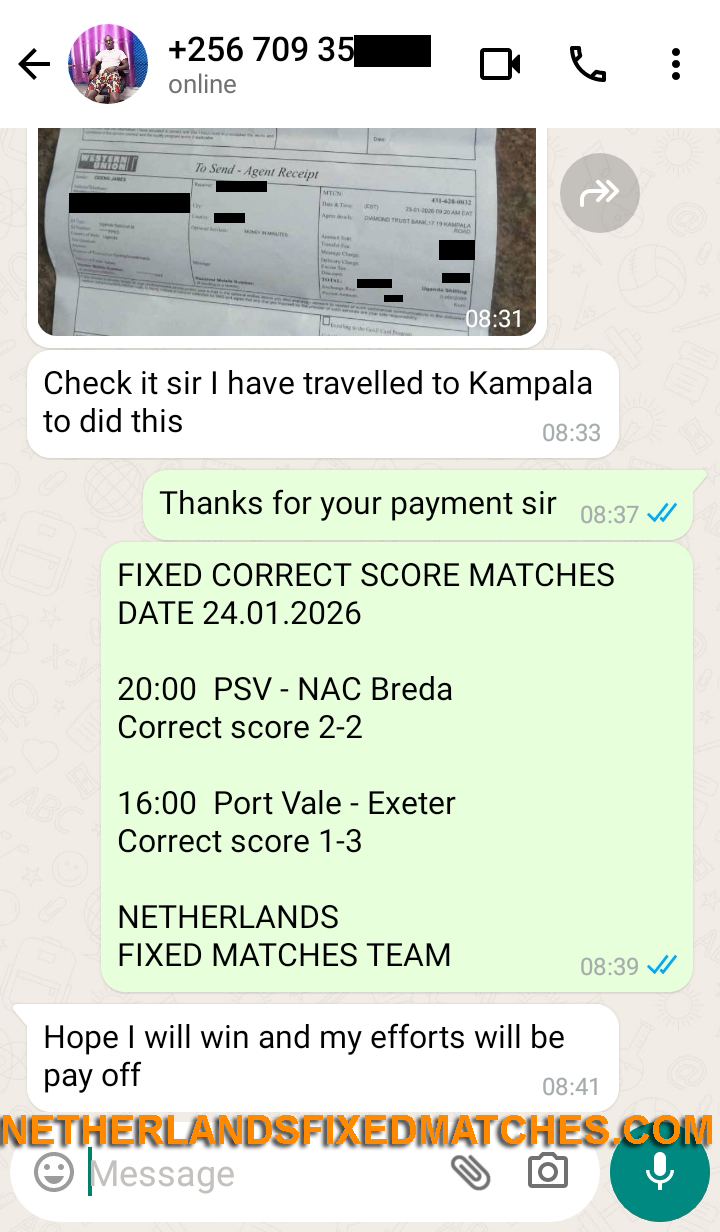Forward the receipt image using the forward arrow
This screenshot has width=720, height=1232.
(x=600, y=193)
